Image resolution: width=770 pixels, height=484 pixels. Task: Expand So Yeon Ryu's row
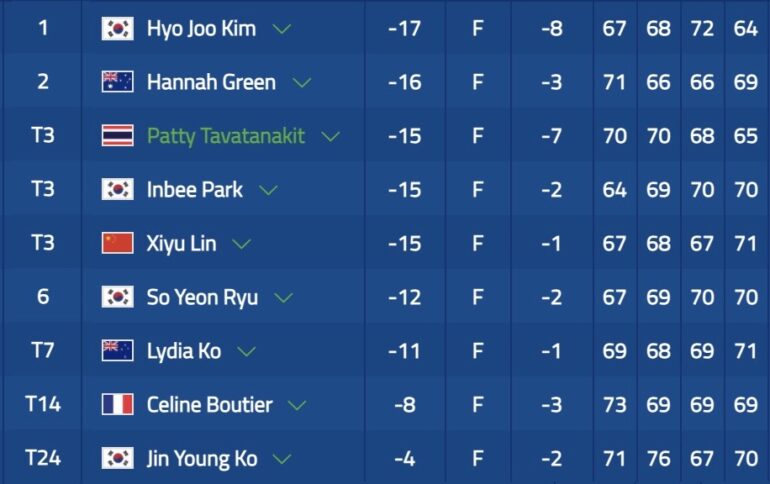click(283, 297)
